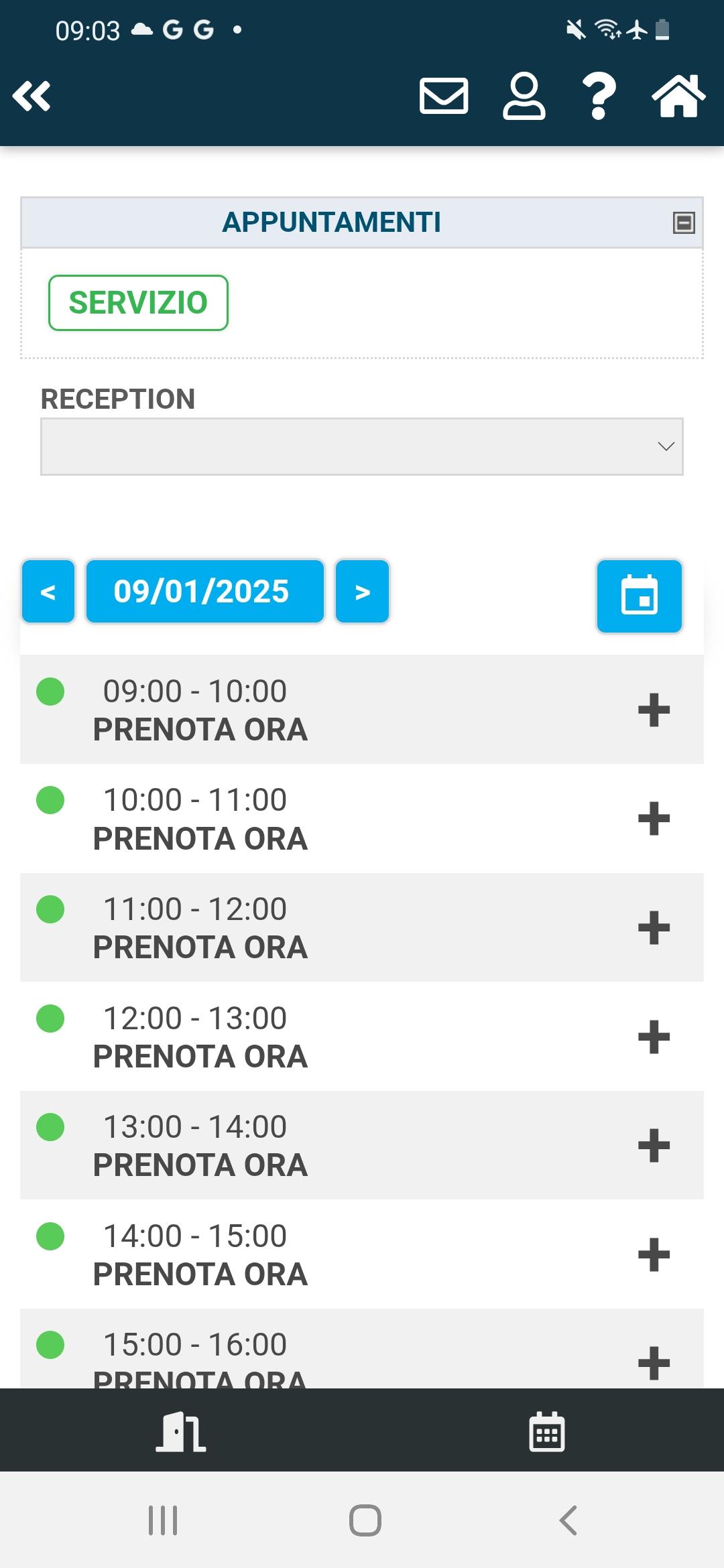Tap the Servizio button
Screen dimensions: 724x1568
pos(138,303)
